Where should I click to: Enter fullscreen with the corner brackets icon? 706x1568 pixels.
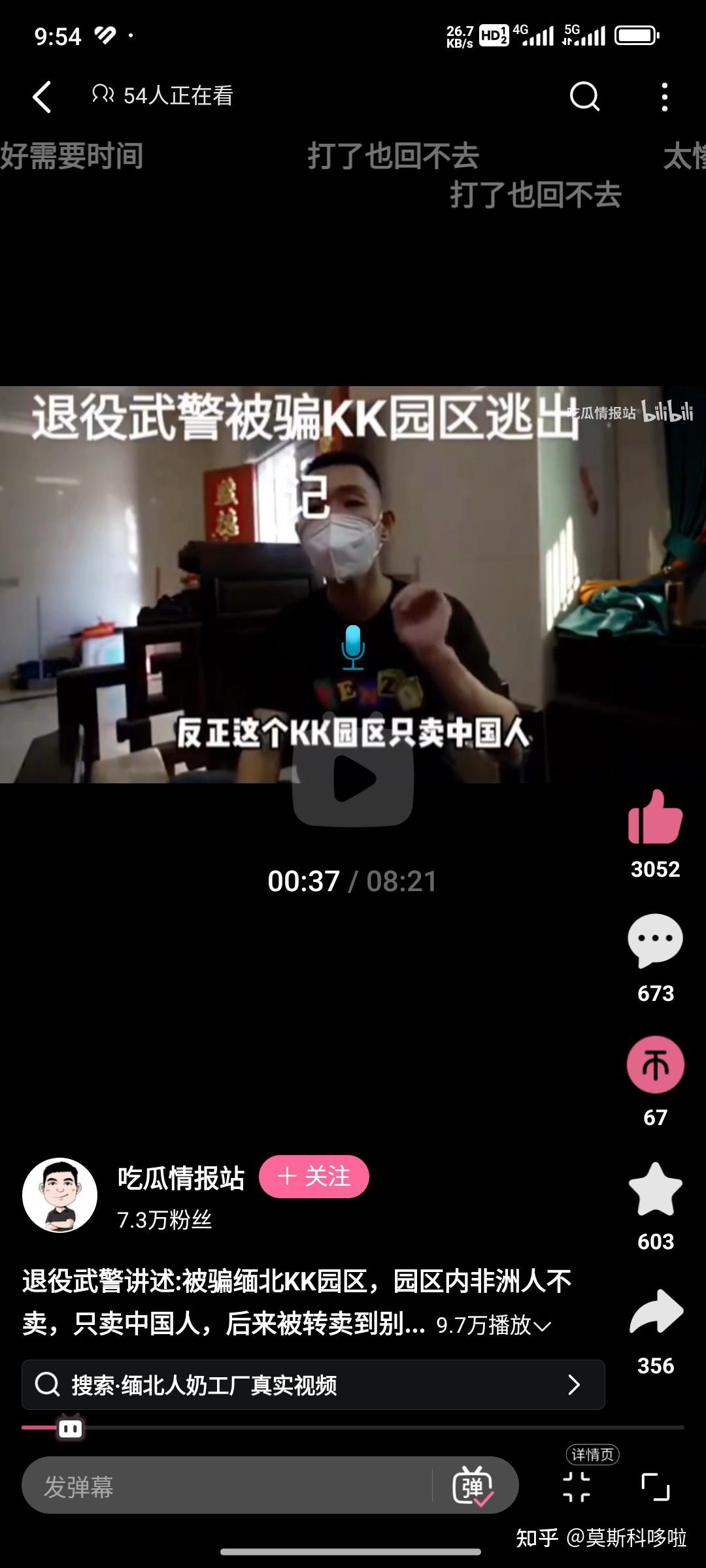(x=656, y=1487)
